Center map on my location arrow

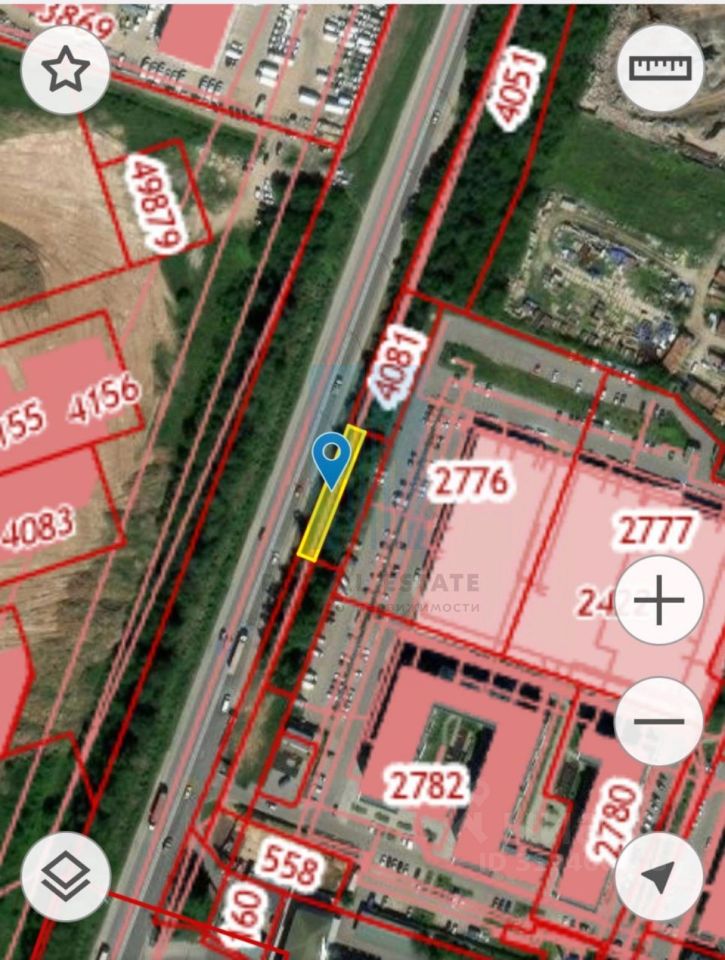(659, 877)
